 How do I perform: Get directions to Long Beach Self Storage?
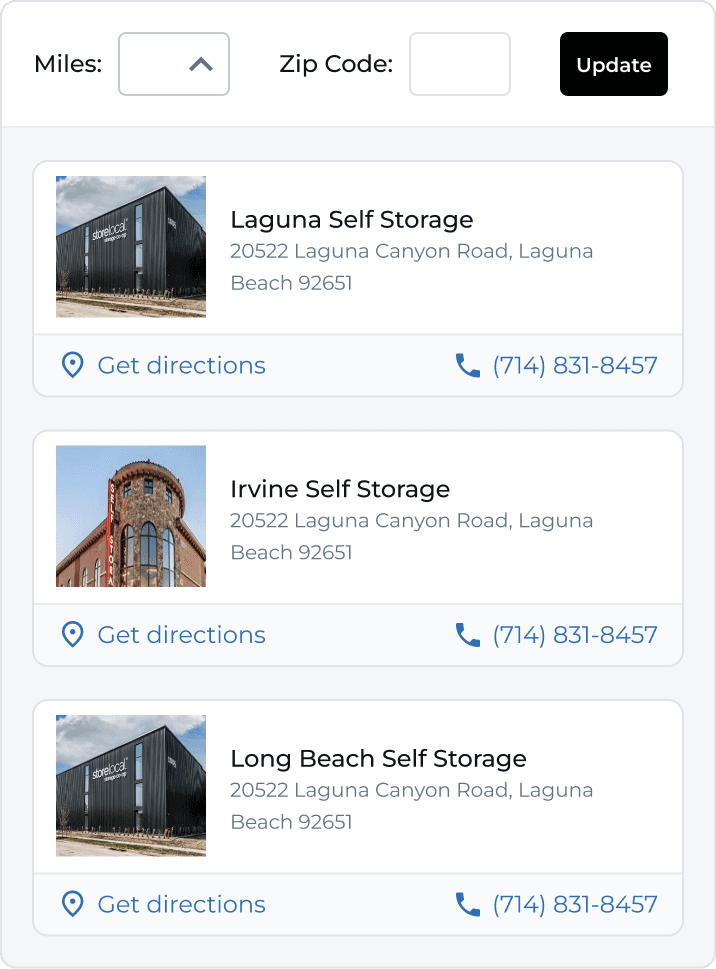tap(164, 904)
